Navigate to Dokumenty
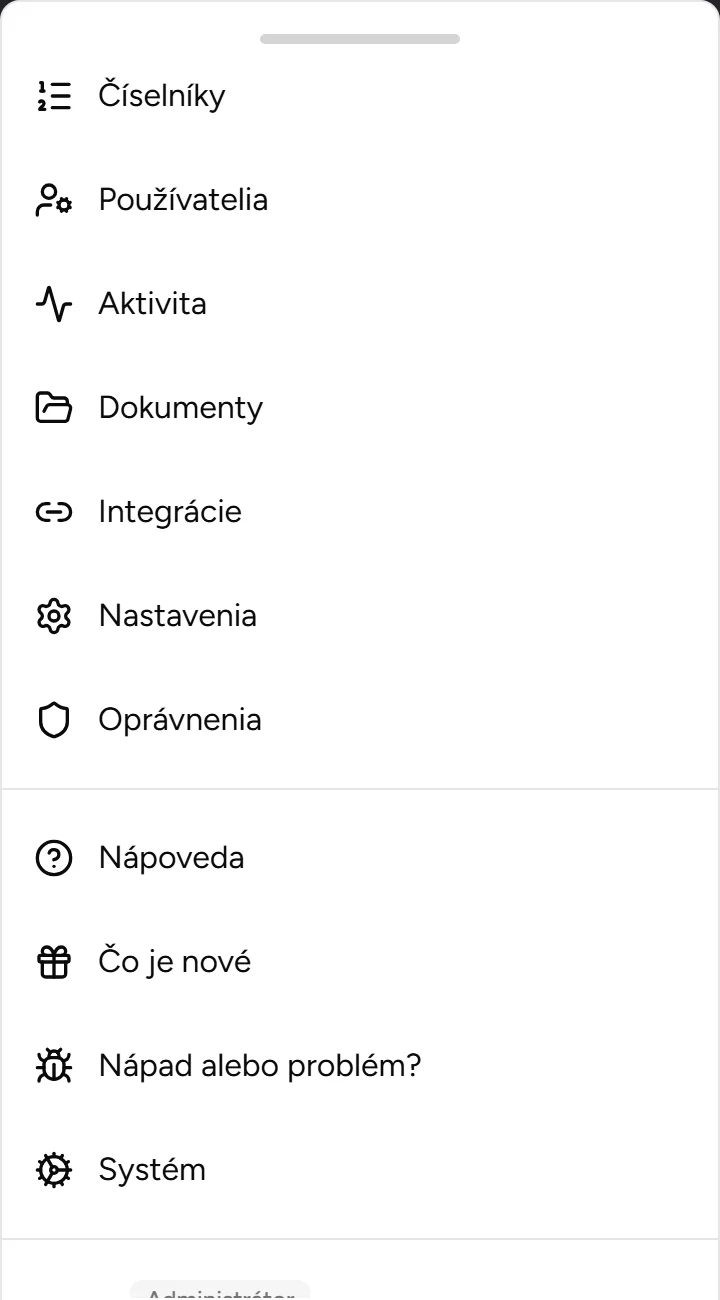This screenshot has height=1300, width=720. tap(181, 407)
